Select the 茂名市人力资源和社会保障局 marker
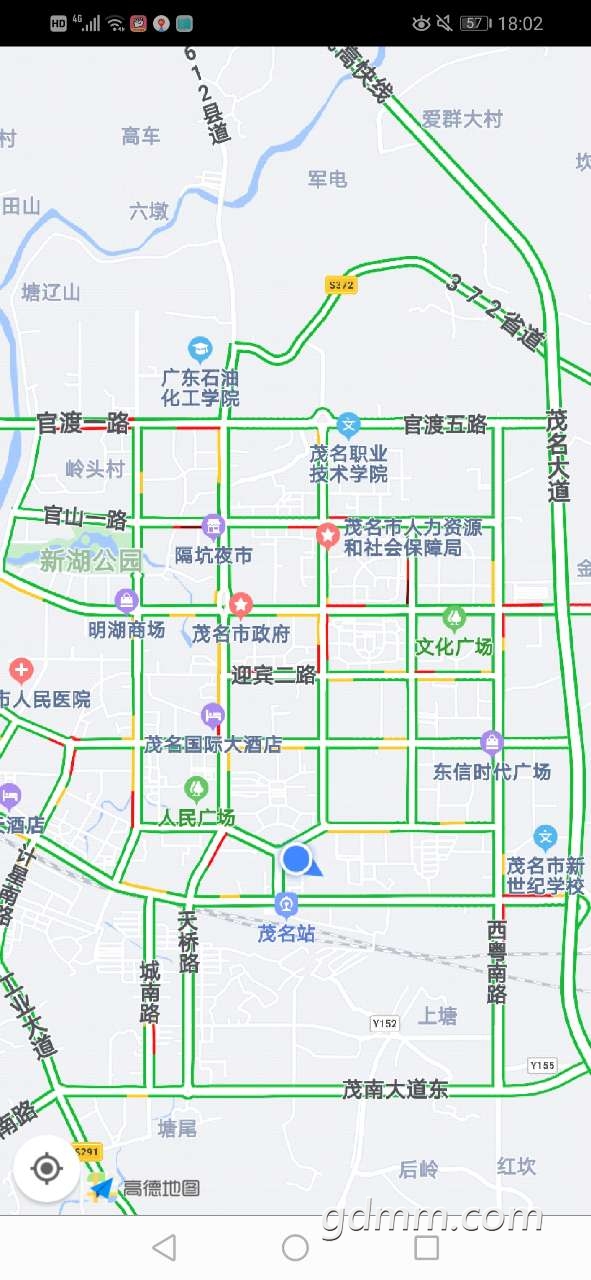Screen dimensions: 591x1280 327,536
